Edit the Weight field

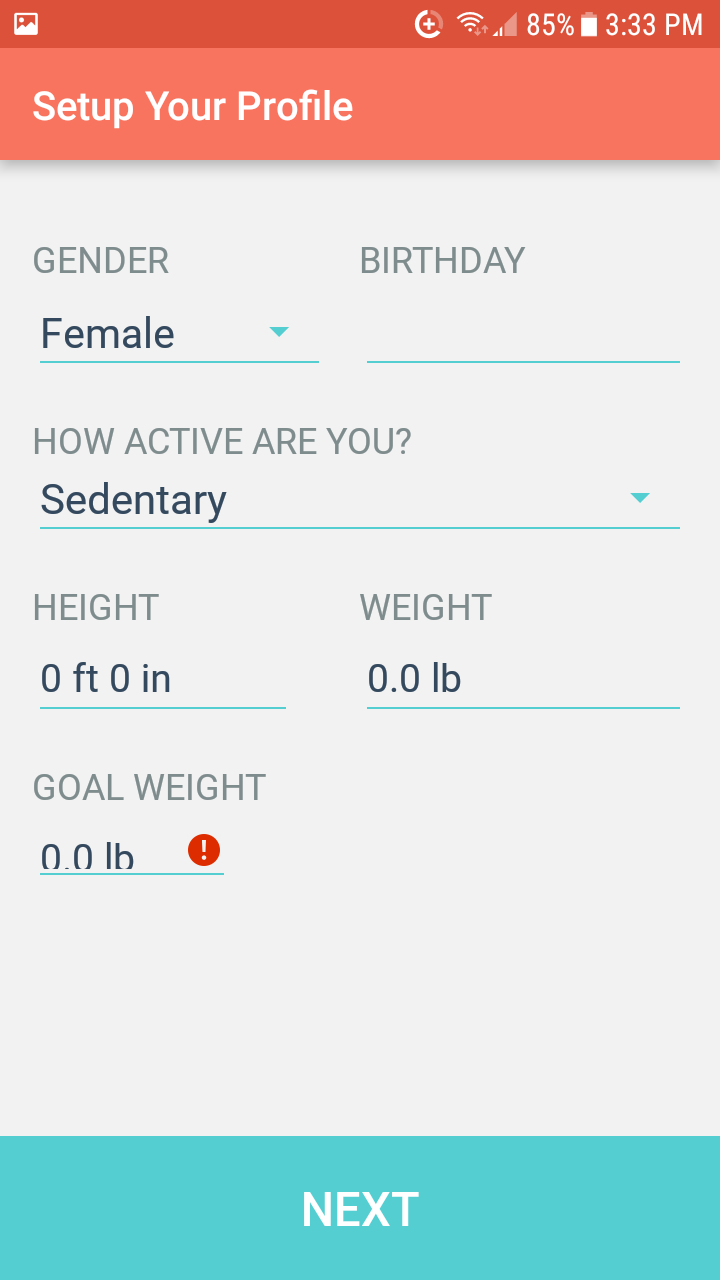coord(523,680)
